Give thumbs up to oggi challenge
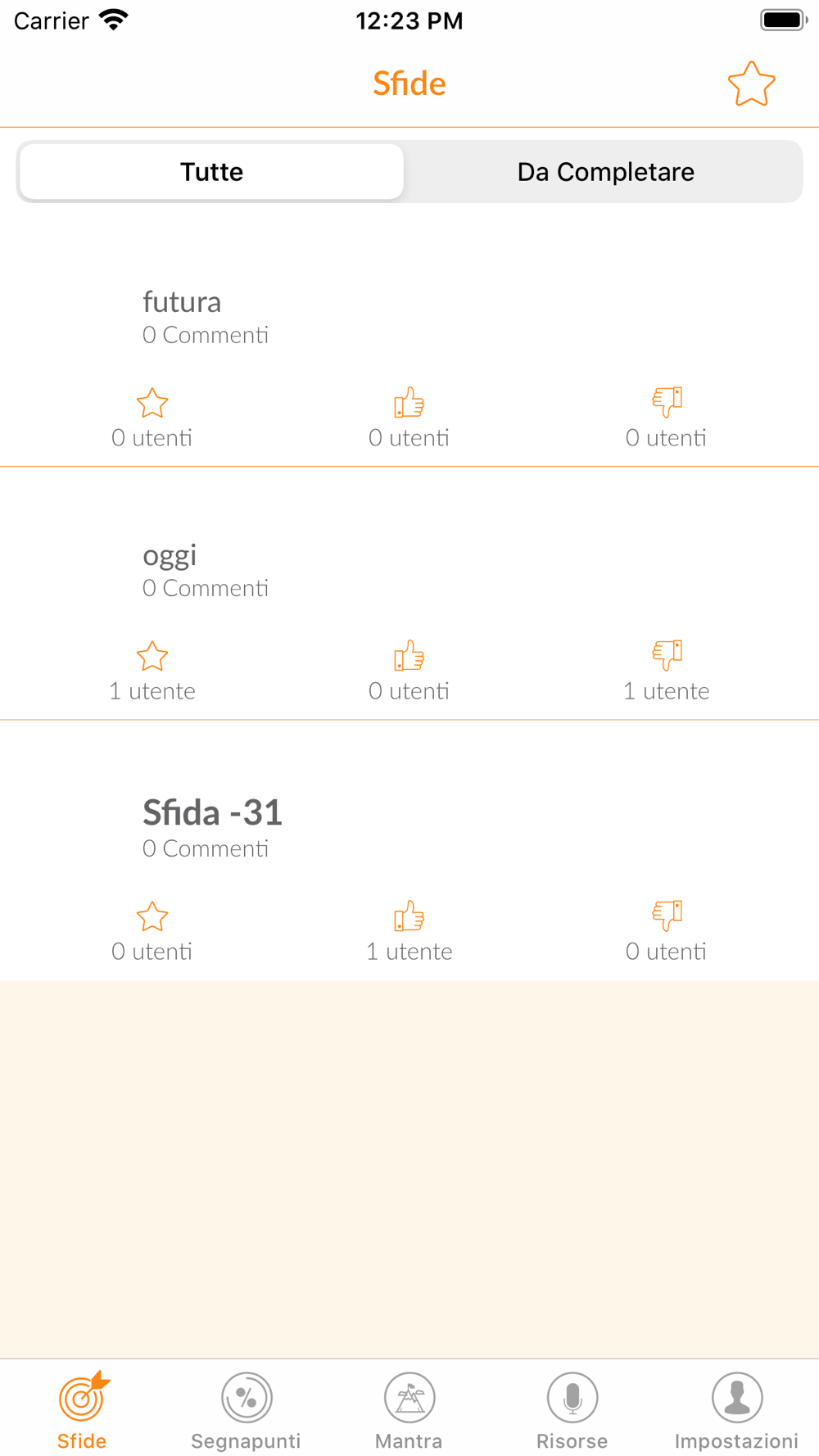819x1456 pixels. point(409,656)
